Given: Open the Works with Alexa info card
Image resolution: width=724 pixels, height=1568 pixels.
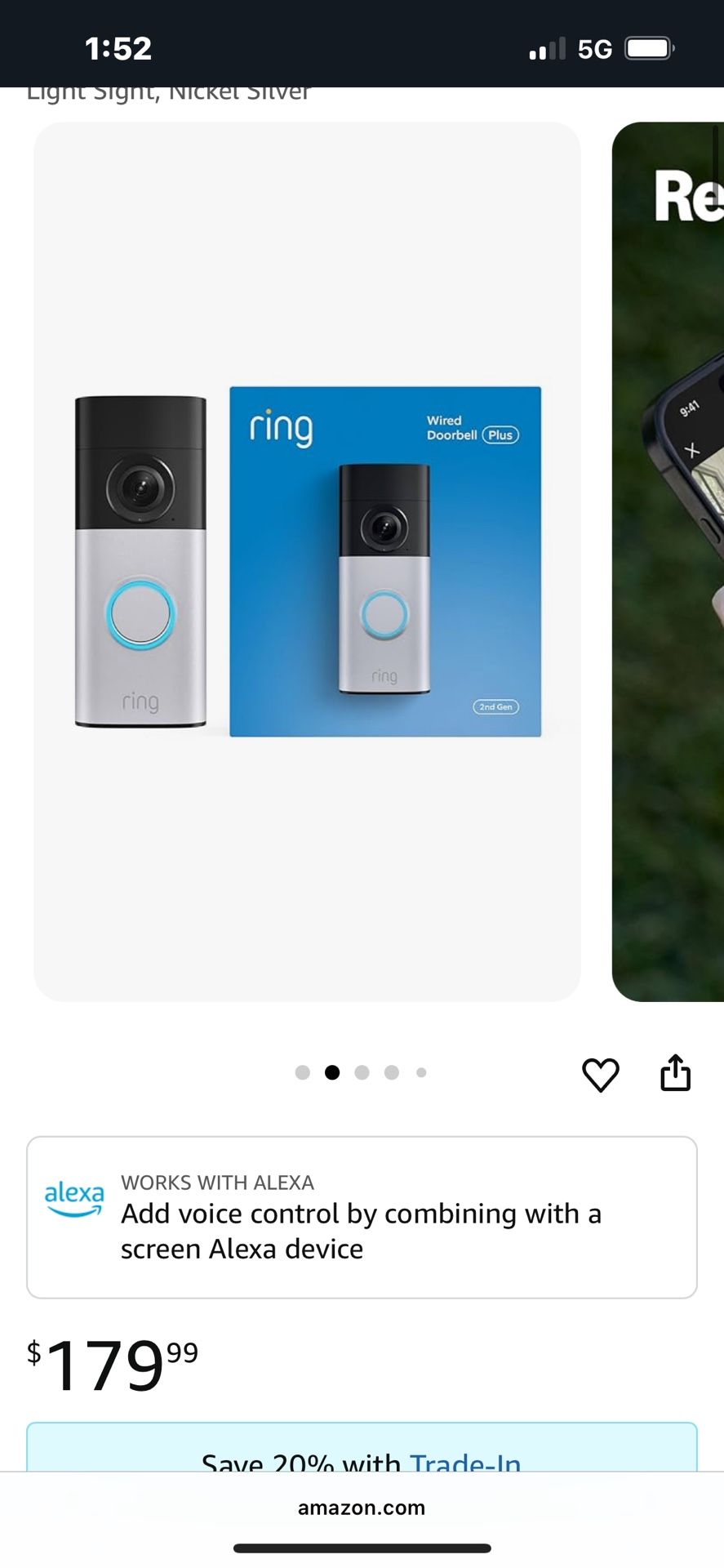Looking at the screenshot, I should (362, 1217).
